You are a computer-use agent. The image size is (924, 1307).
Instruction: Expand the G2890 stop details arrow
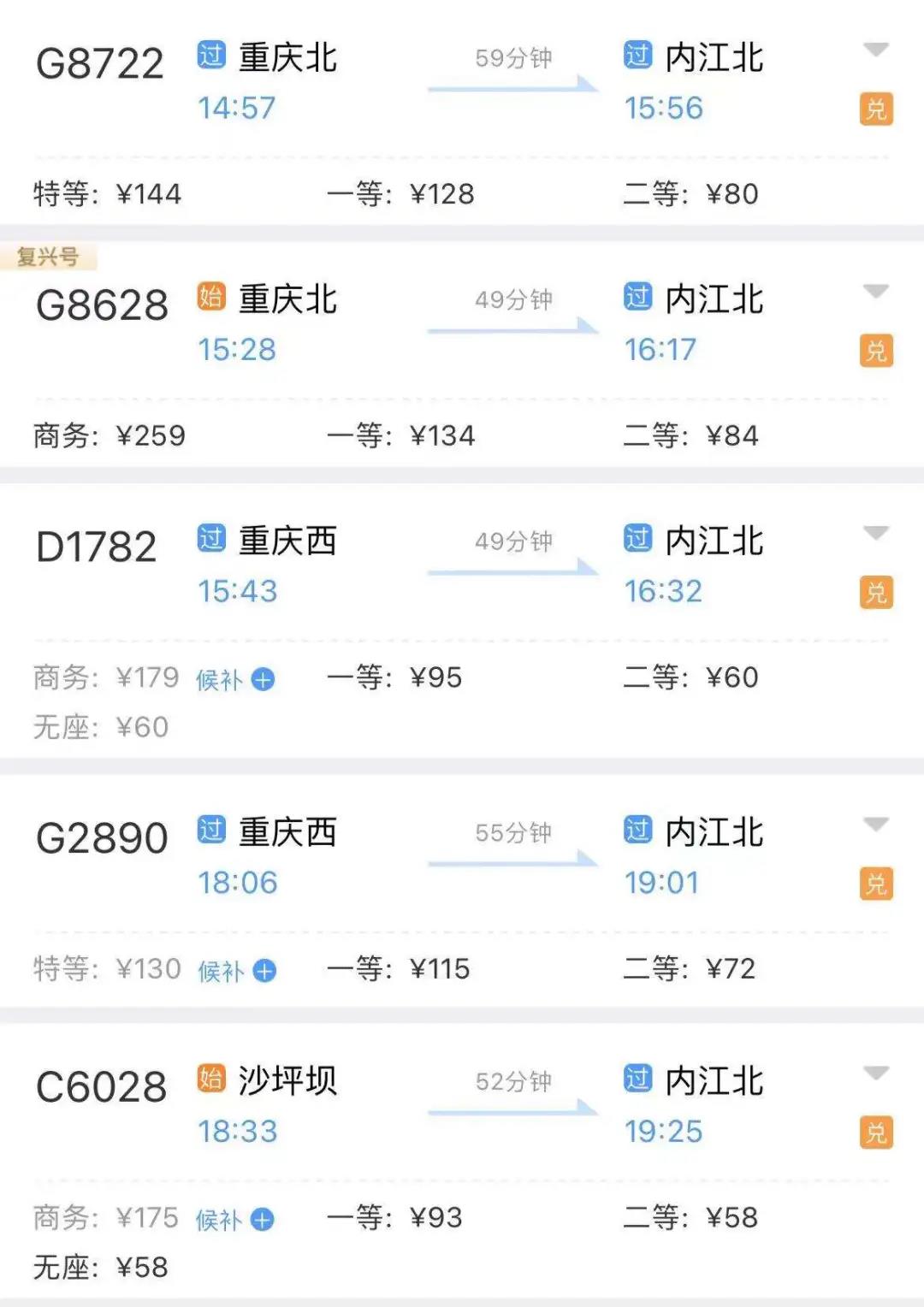pyautogui.click(x=876, y=825)
